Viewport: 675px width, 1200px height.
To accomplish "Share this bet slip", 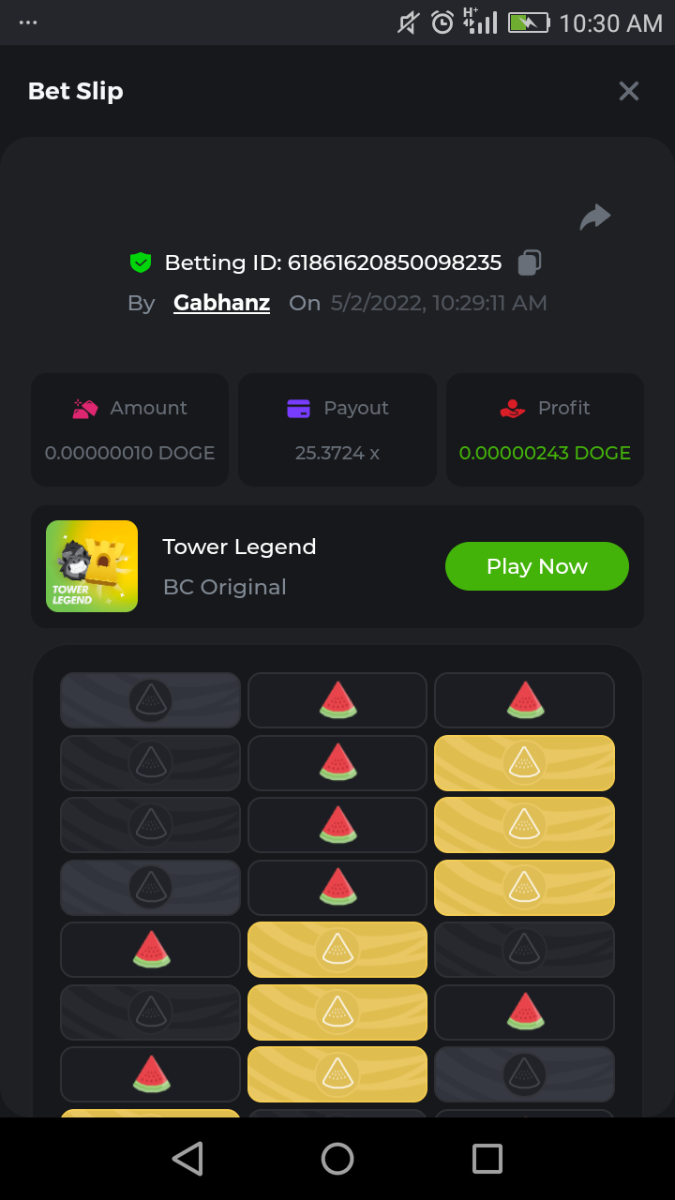I will [x=595, y=217].
